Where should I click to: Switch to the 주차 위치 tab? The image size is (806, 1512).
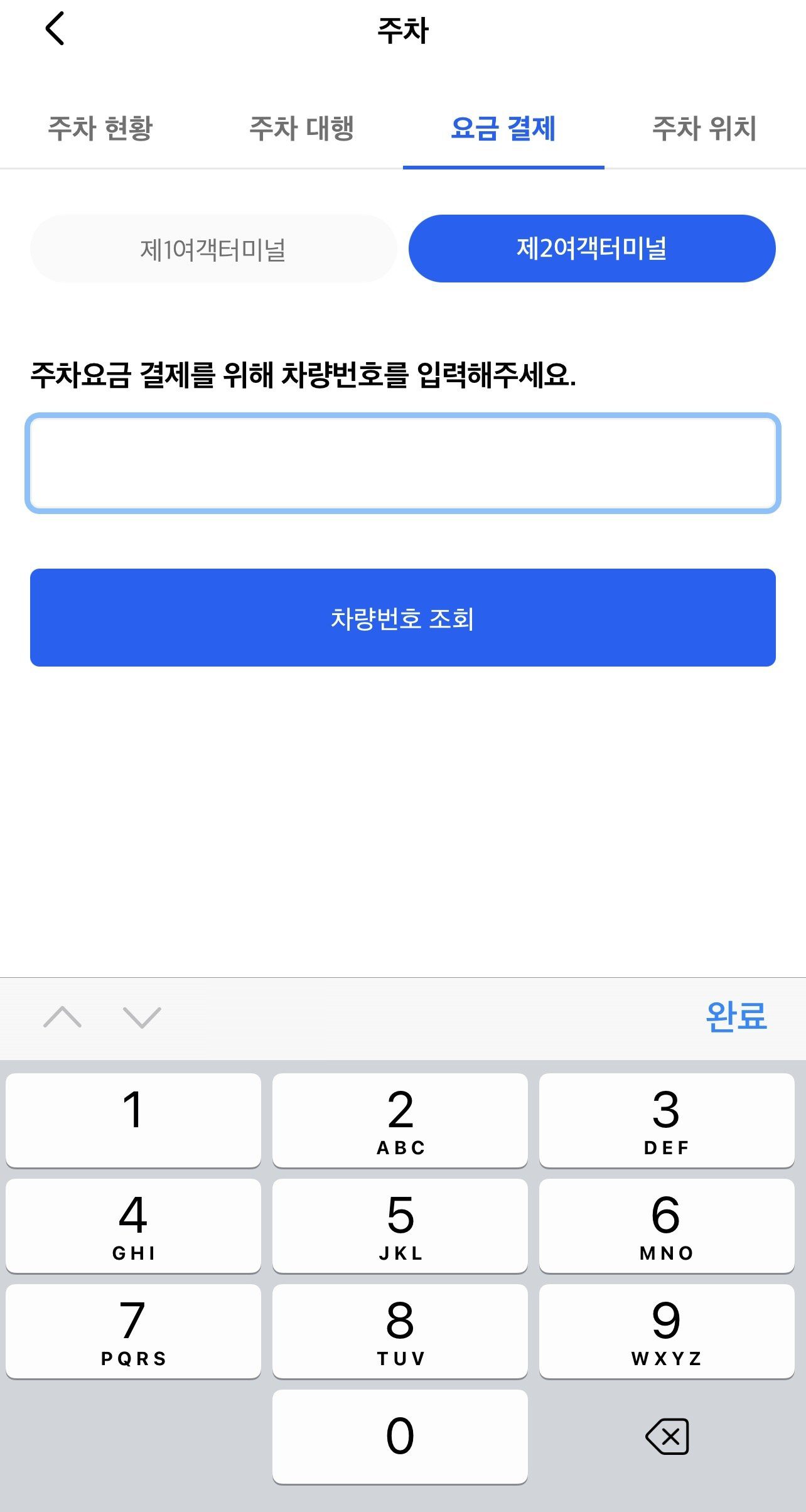click(x=704, y=129)
